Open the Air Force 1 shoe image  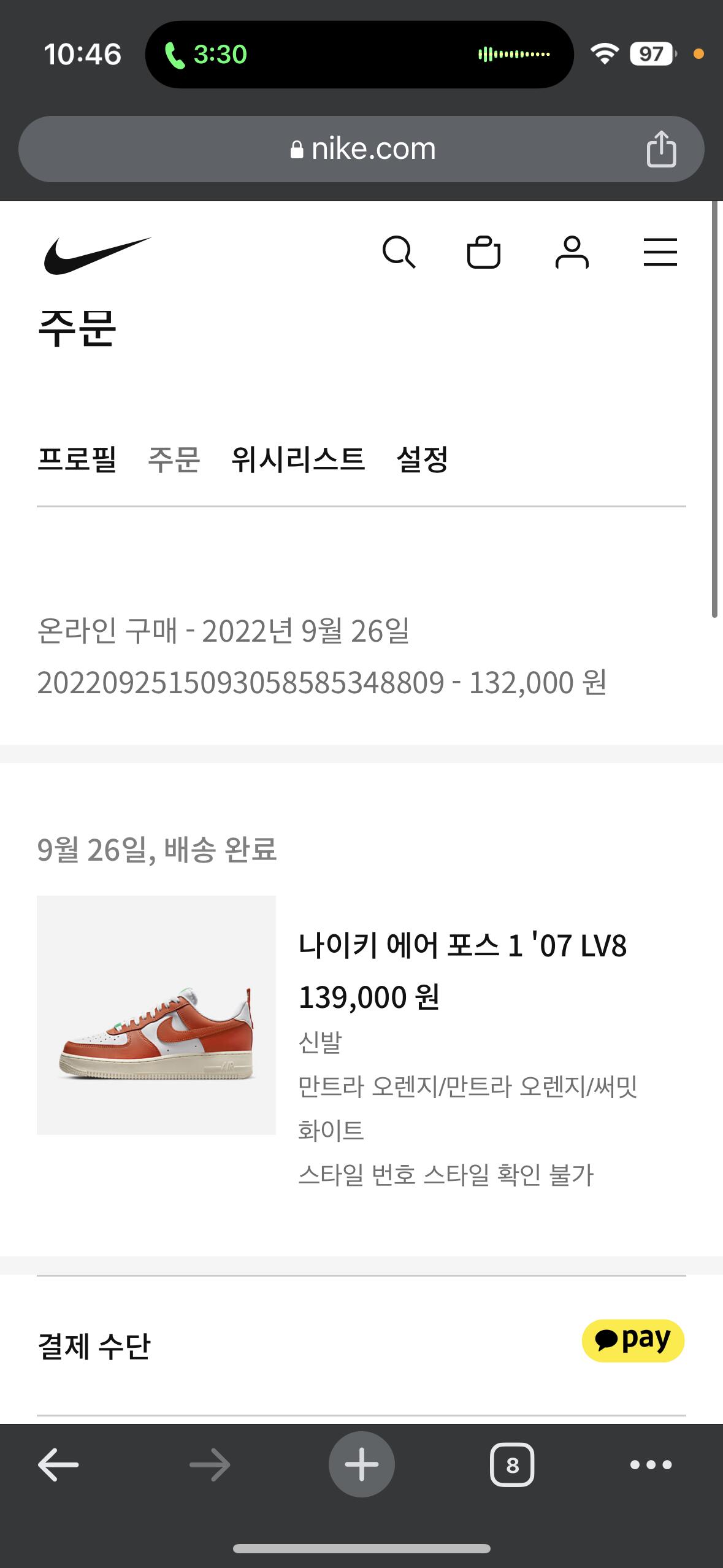pyautogui.click(x=156, y=1015)
